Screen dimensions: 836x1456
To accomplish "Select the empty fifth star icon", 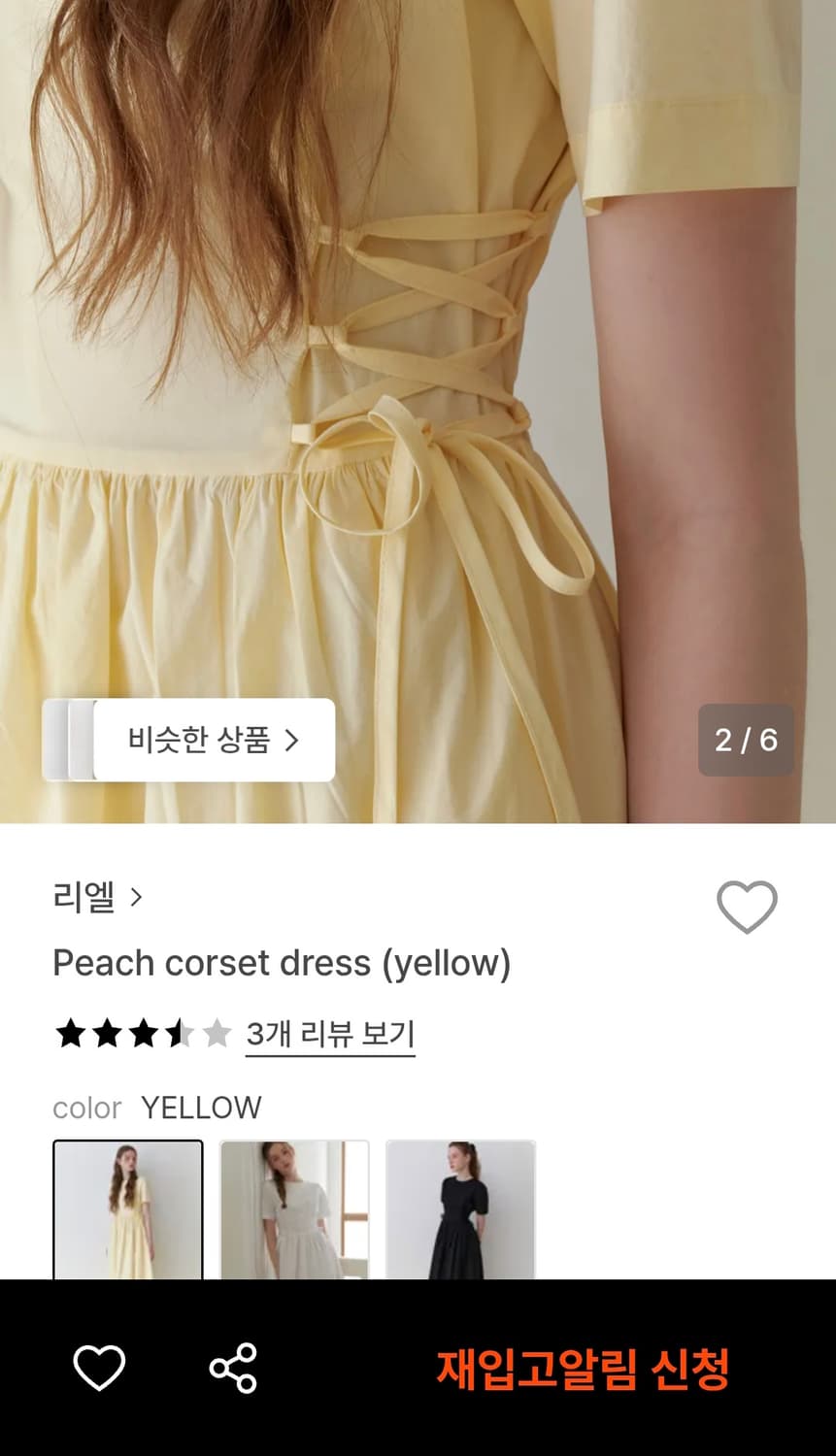I will 215,1034.
